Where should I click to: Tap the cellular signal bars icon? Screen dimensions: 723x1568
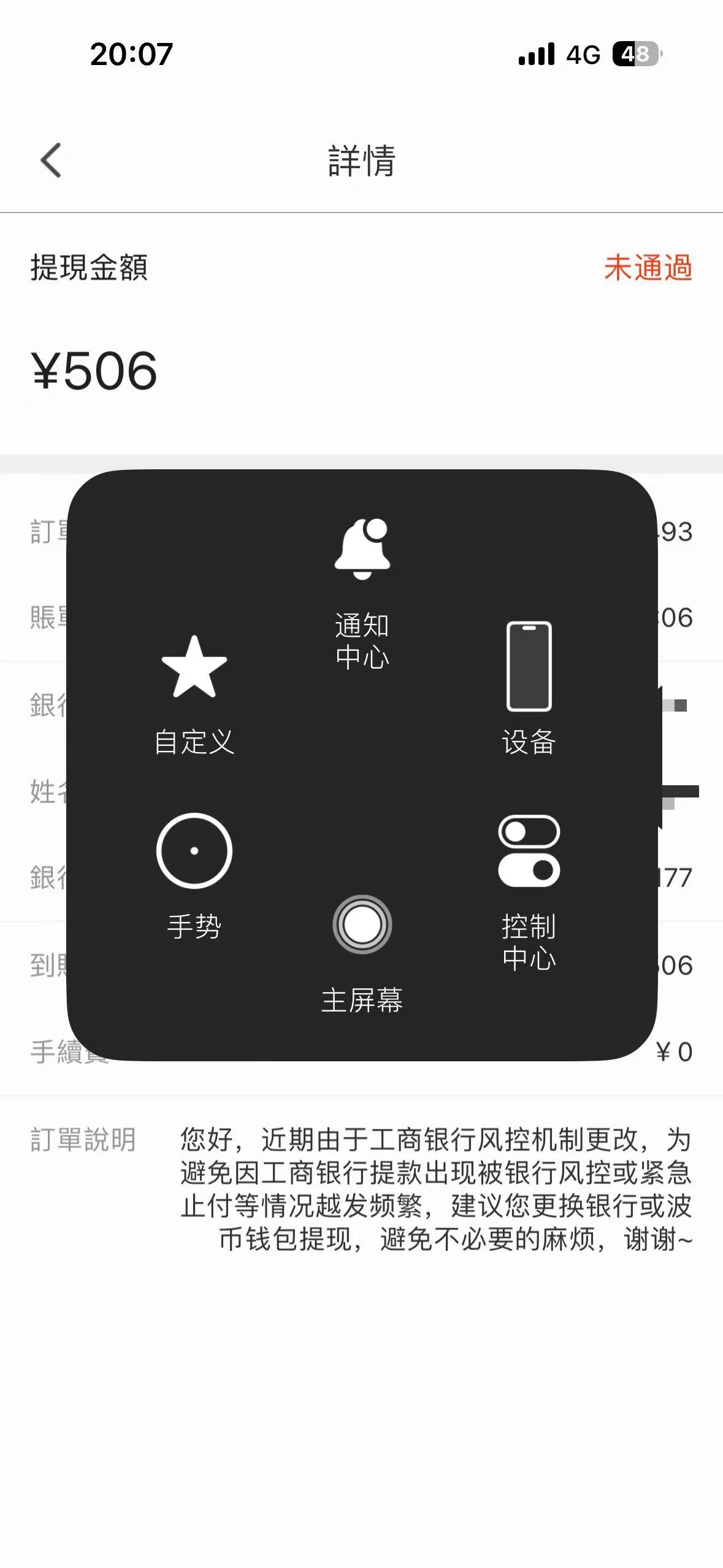click(535, 55)
